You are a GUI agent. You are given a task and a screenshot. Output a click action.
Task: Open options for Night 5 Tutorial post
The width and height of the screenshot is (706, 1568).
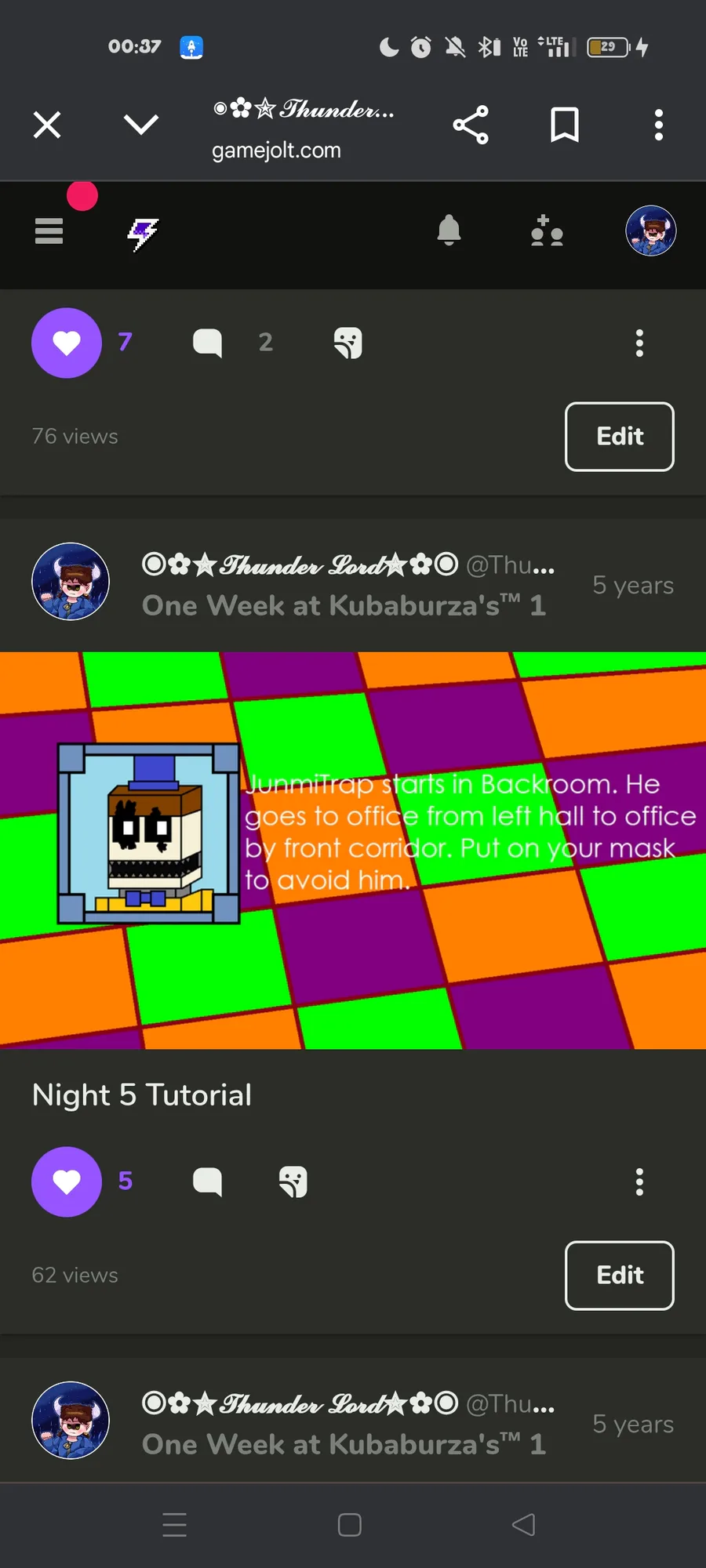[639, 1181]
